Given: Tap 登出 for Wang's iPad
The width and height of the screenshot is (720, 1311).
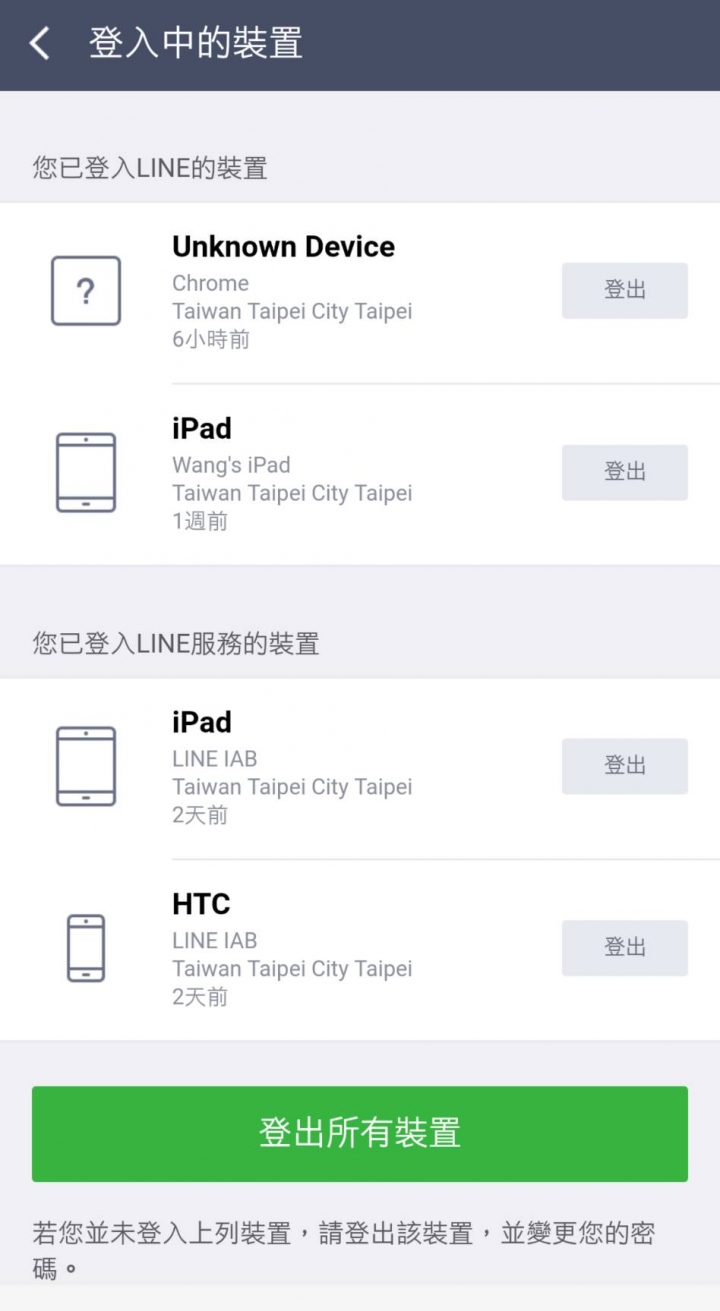Looking at the screenshot, I should tap(624, 472).
